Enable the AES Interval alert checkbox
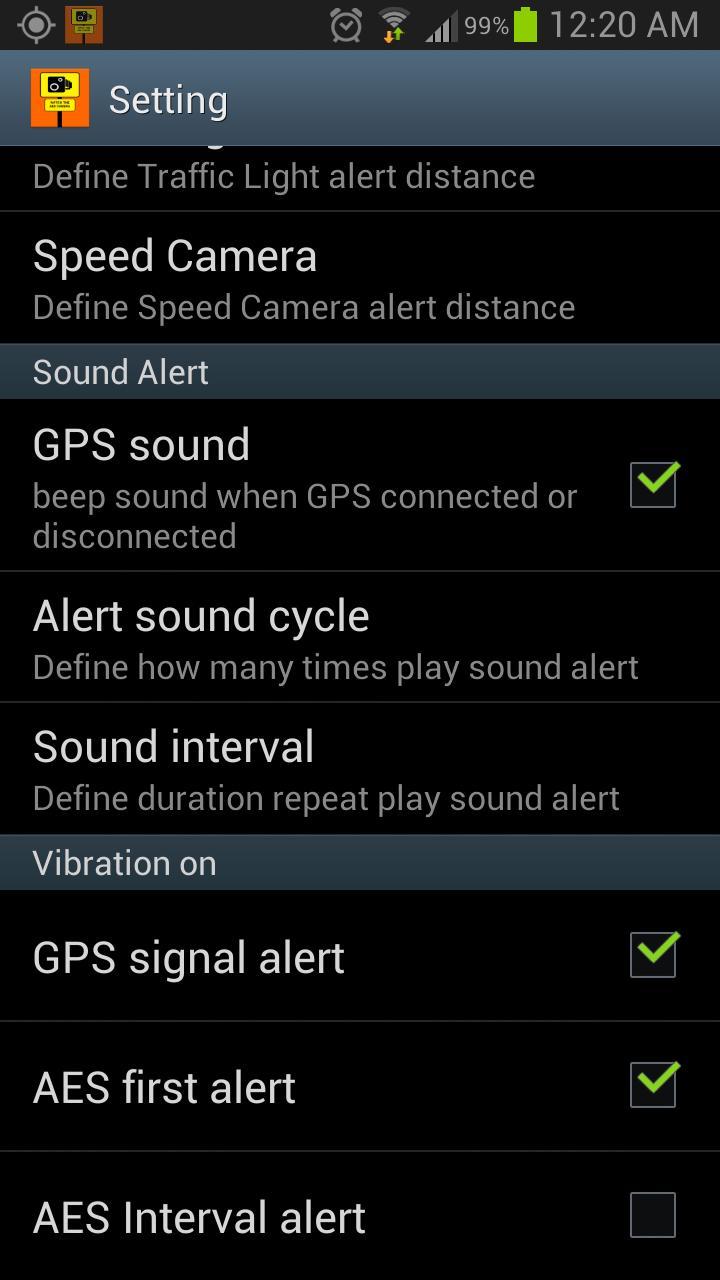Viewport: 720px width, 1280px height. point(653,1214)
